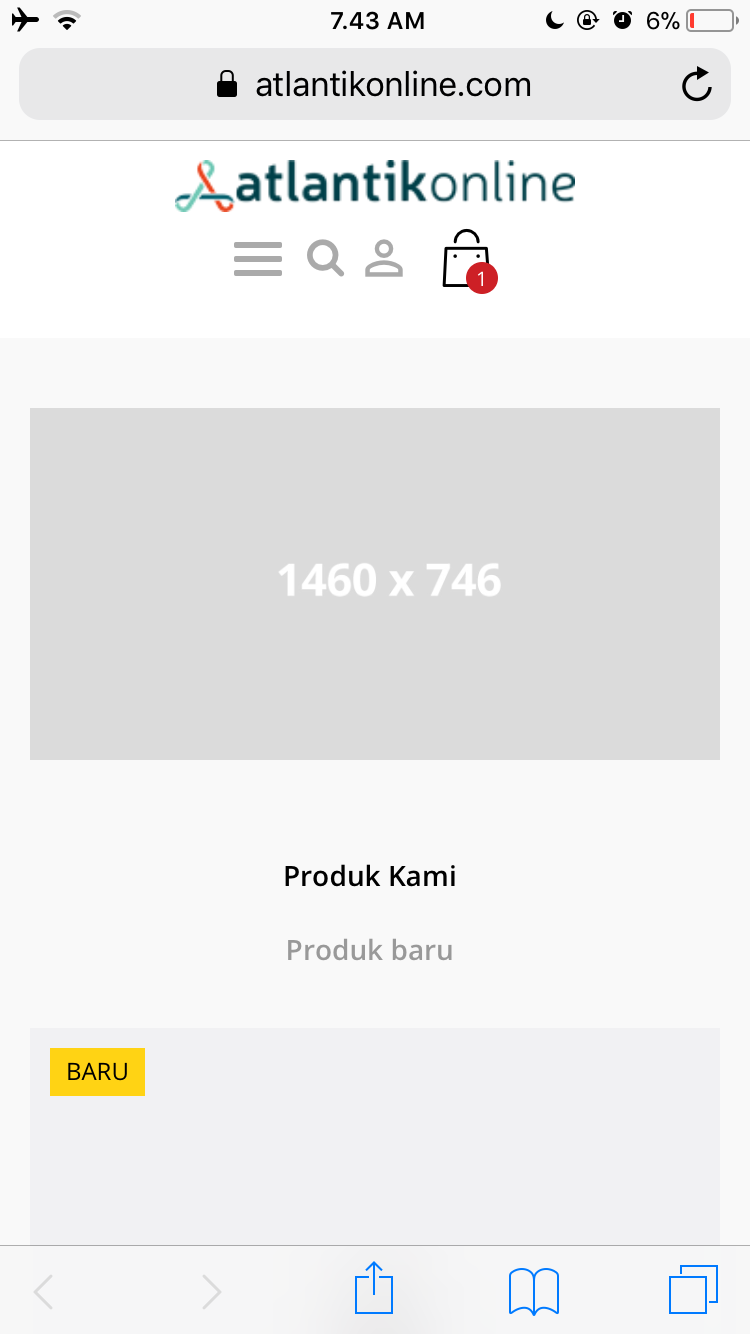
Task: Tap the atlantikonline address bar
Action: pyautogui.click(x=375, y=85)
